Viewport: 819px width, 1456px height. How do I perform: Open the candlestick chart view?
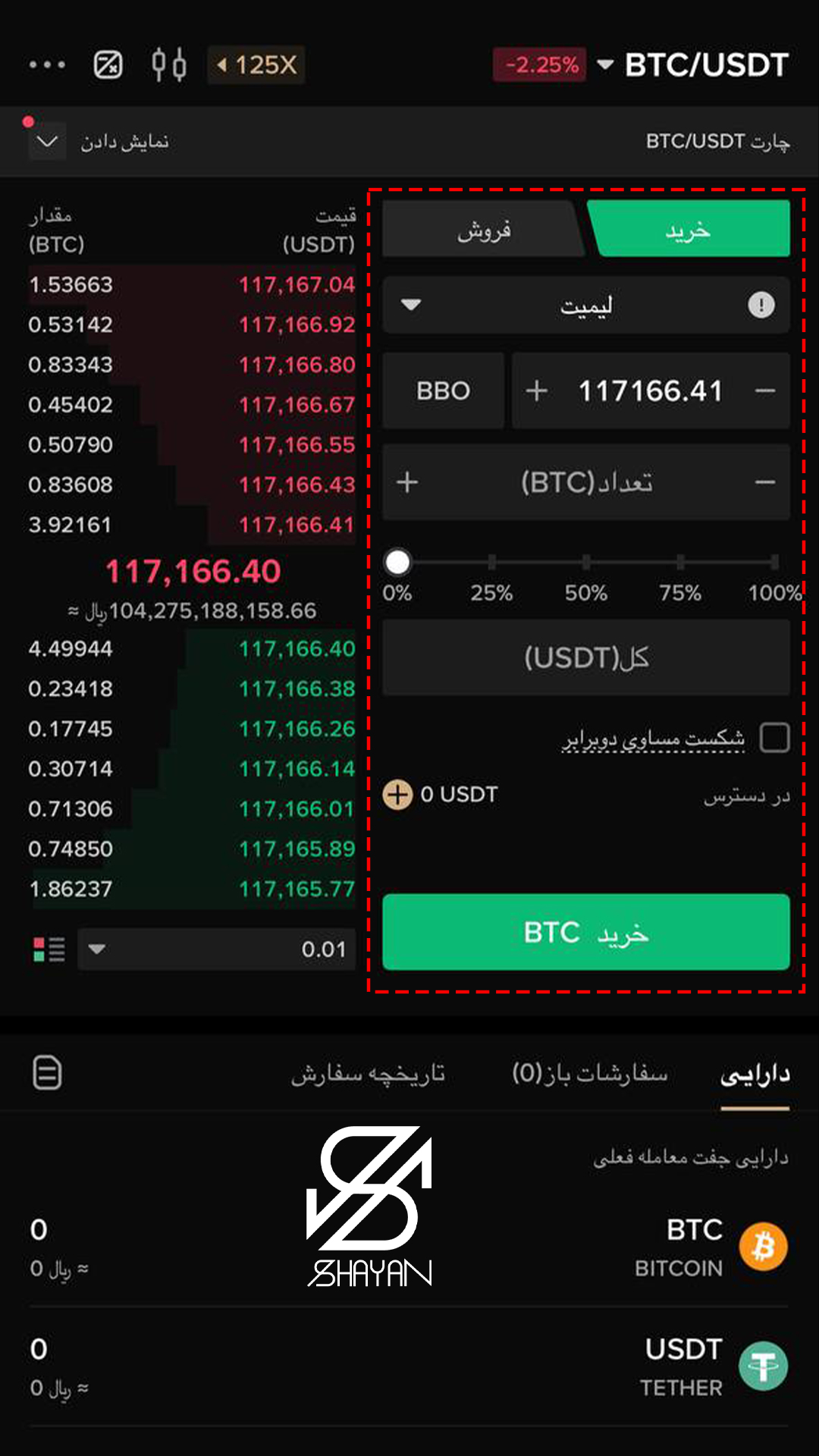pos(168,65)
